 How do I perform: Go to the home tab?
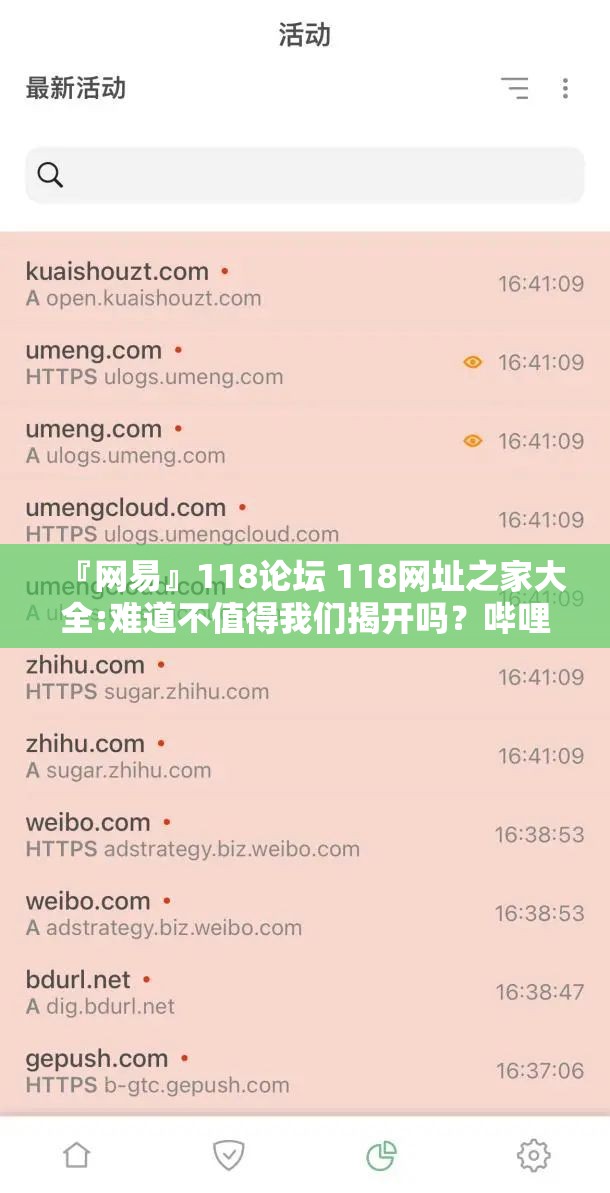point(76,1155)
